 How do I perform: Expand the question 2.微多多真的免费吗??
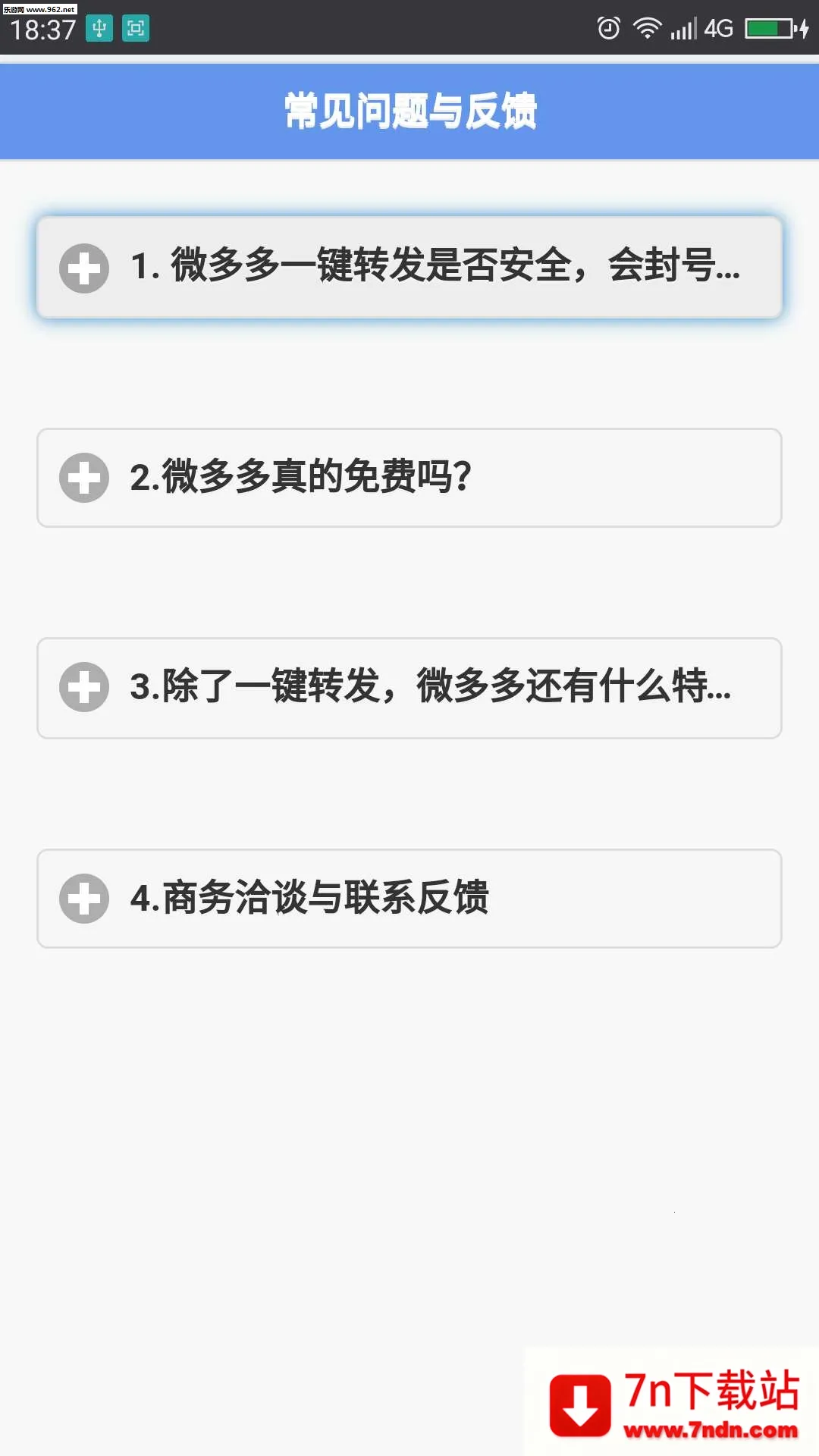pos(408,478)
